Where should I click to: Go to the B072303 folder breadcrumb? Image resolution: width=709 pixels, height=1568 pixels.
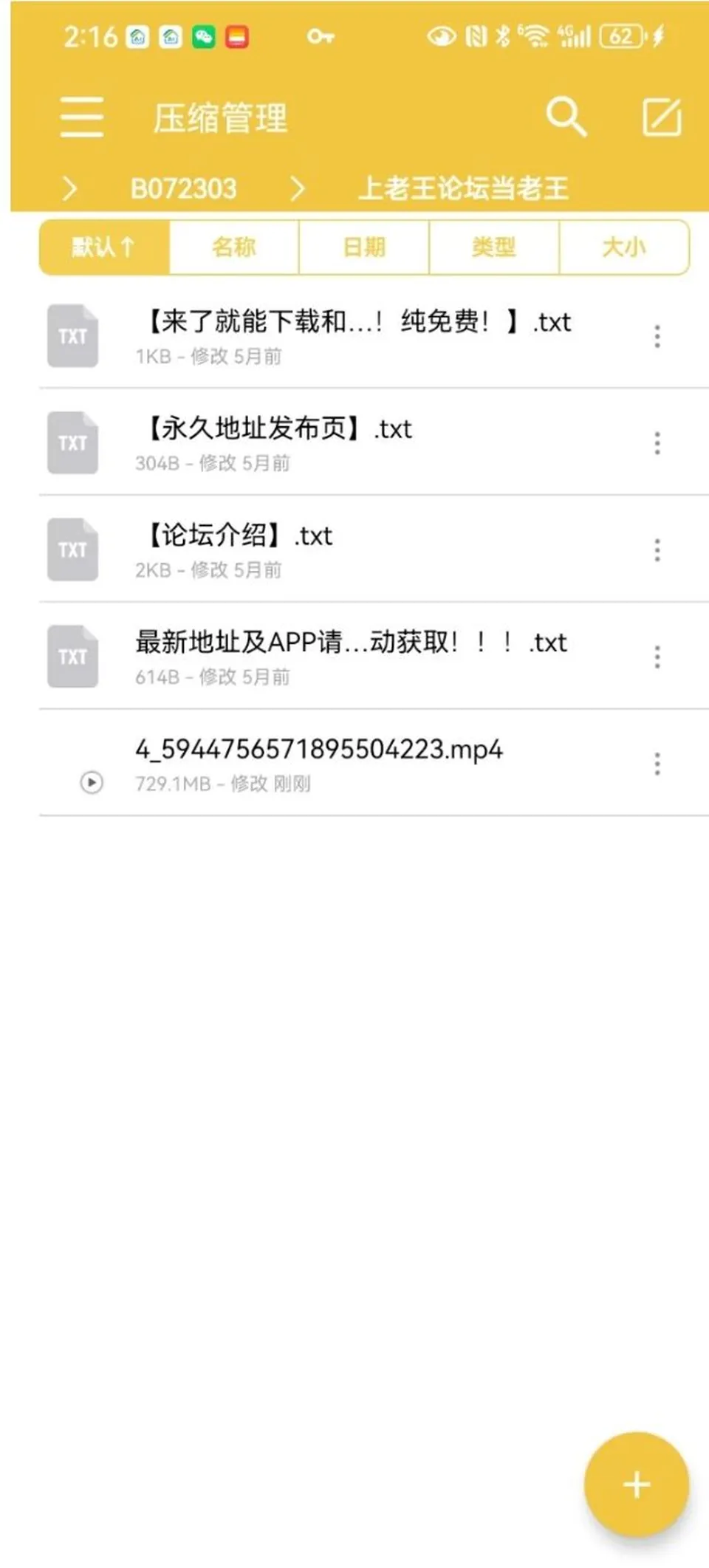point(183,188)
